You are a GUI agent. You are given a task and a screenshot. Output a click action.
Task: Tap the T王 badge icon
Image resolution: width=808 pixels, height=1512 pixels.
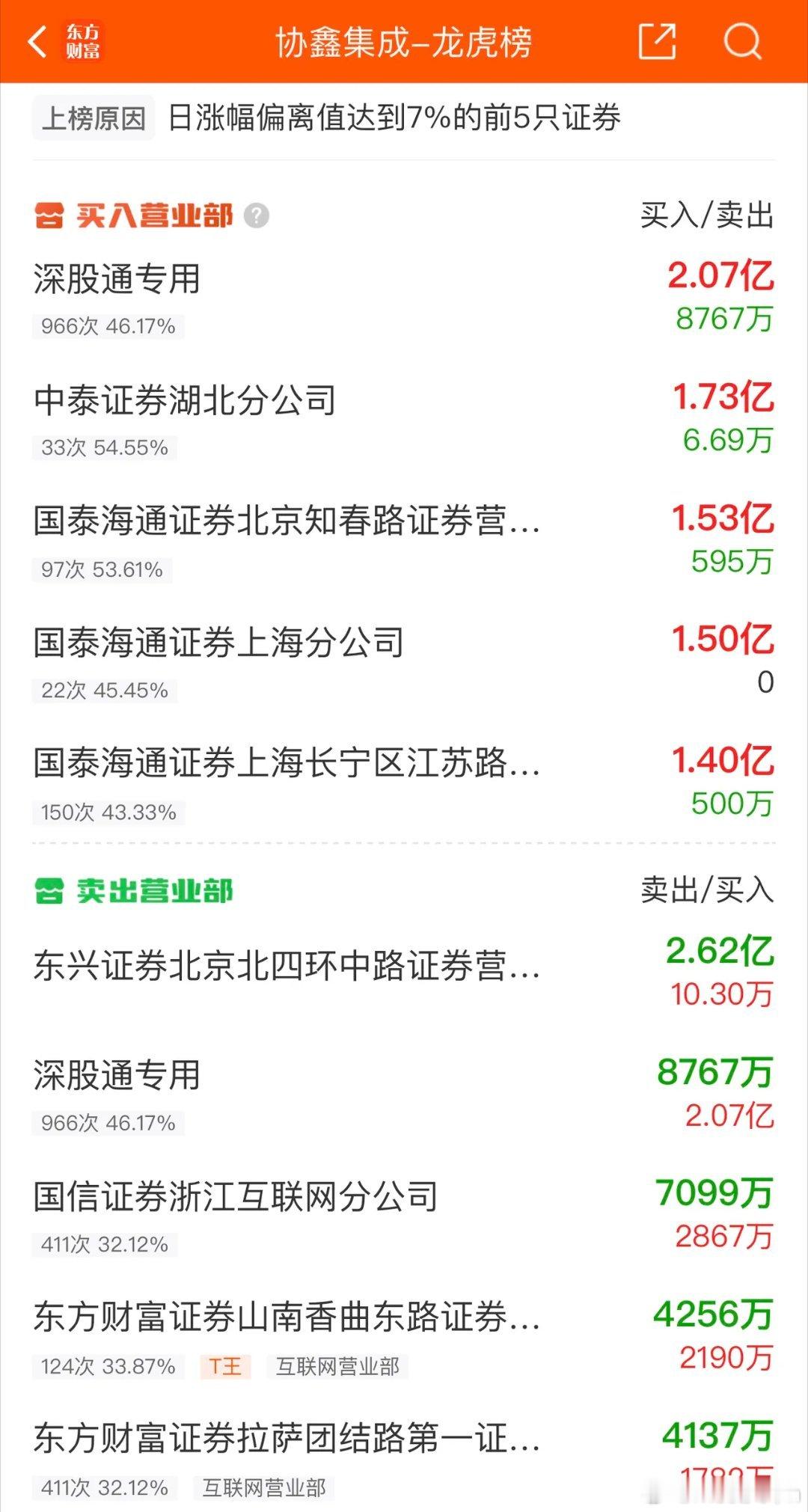pos(226,1366)
